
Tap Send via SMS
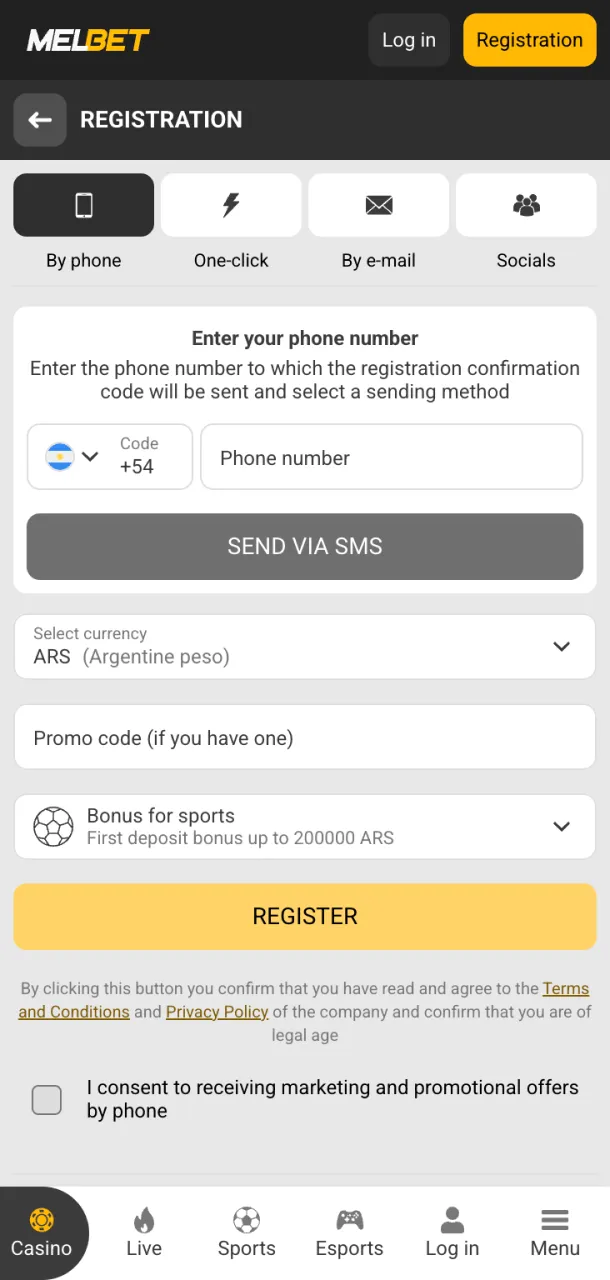coord(305,546)
